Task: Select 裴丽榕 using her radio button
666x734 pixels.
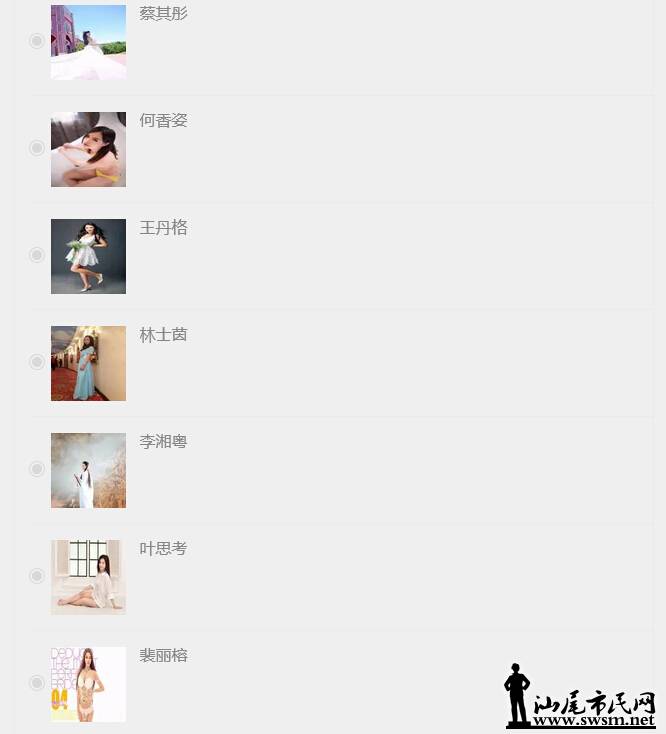Action: tap(37, 683)
